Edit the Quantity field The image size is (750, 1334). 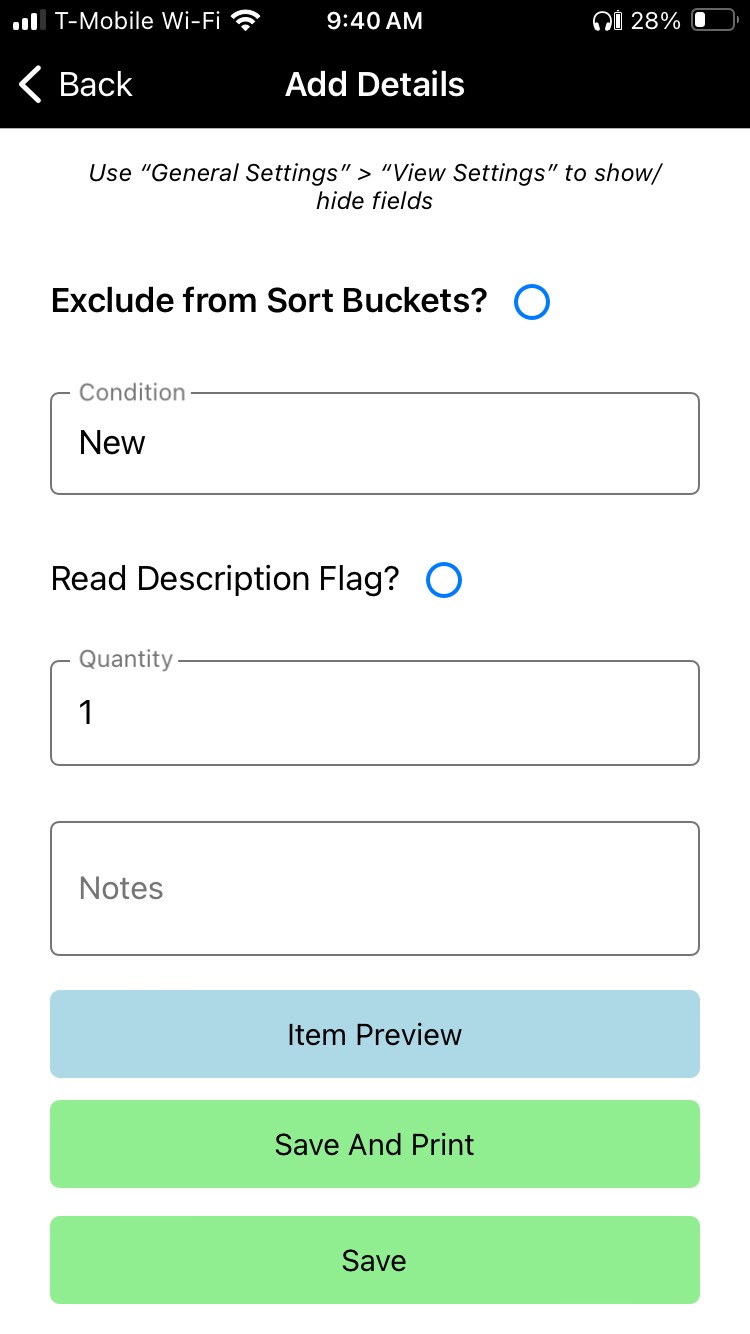pyautogui.click(x=375, y=713)
